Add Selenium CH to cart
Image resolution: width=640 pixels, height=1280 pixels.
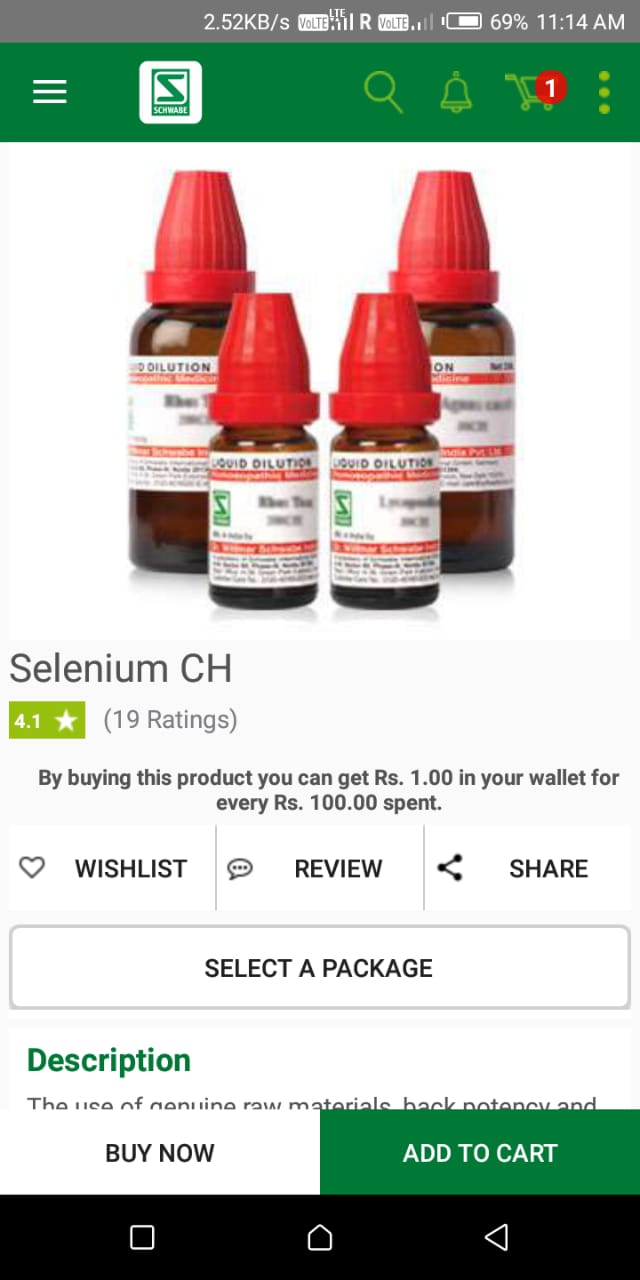pos(480,1153)
